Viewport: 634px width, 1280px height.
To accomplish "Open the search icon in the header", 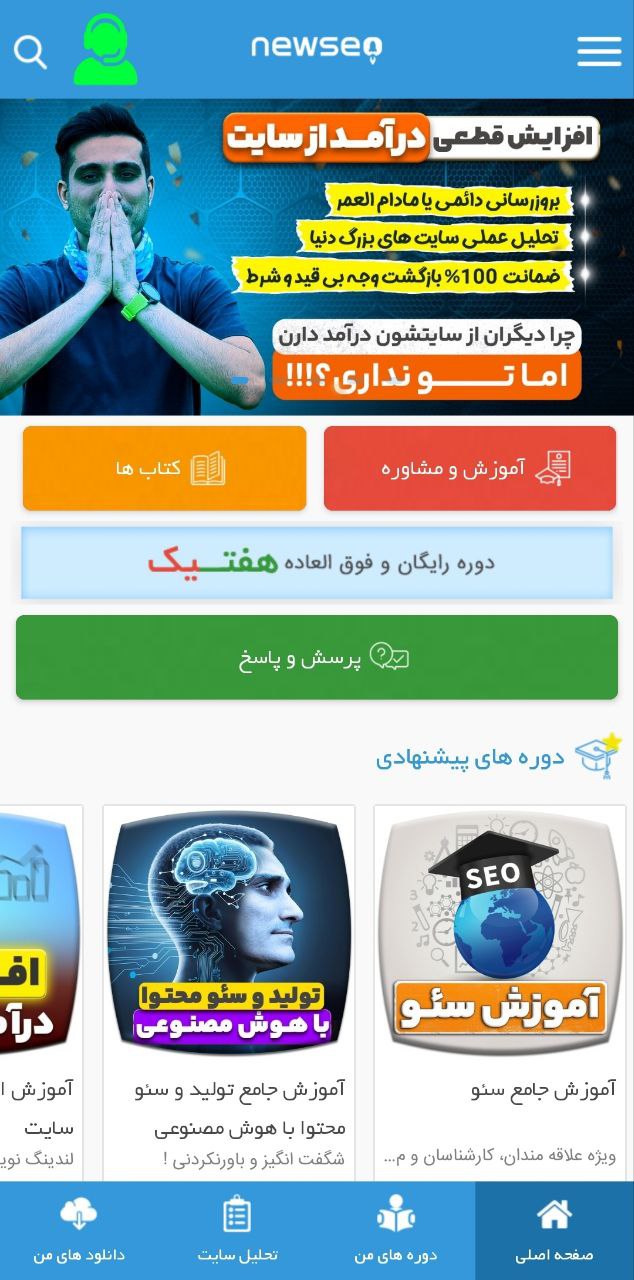I will tap(31, 52).
